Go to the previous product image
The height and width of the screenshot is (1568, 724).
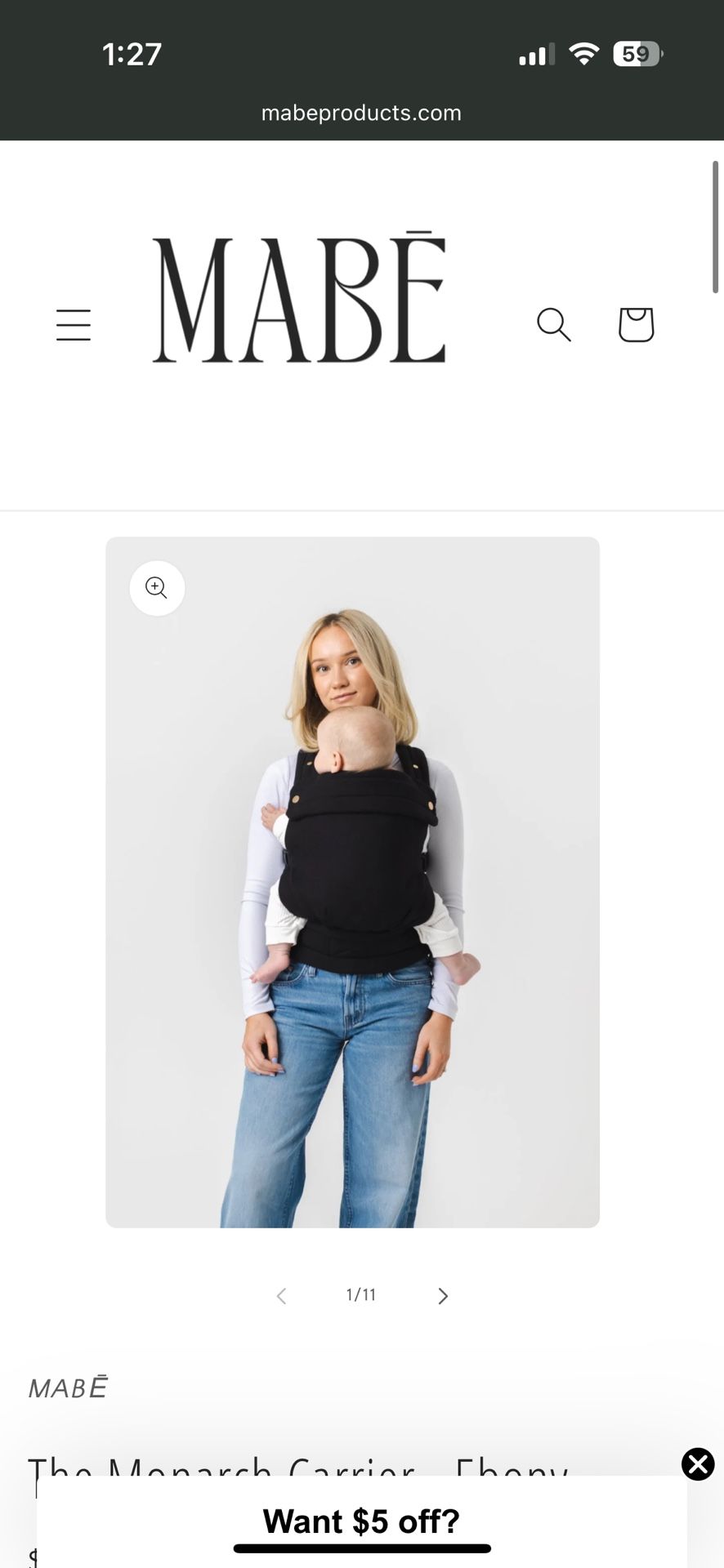pos(281,1296)
